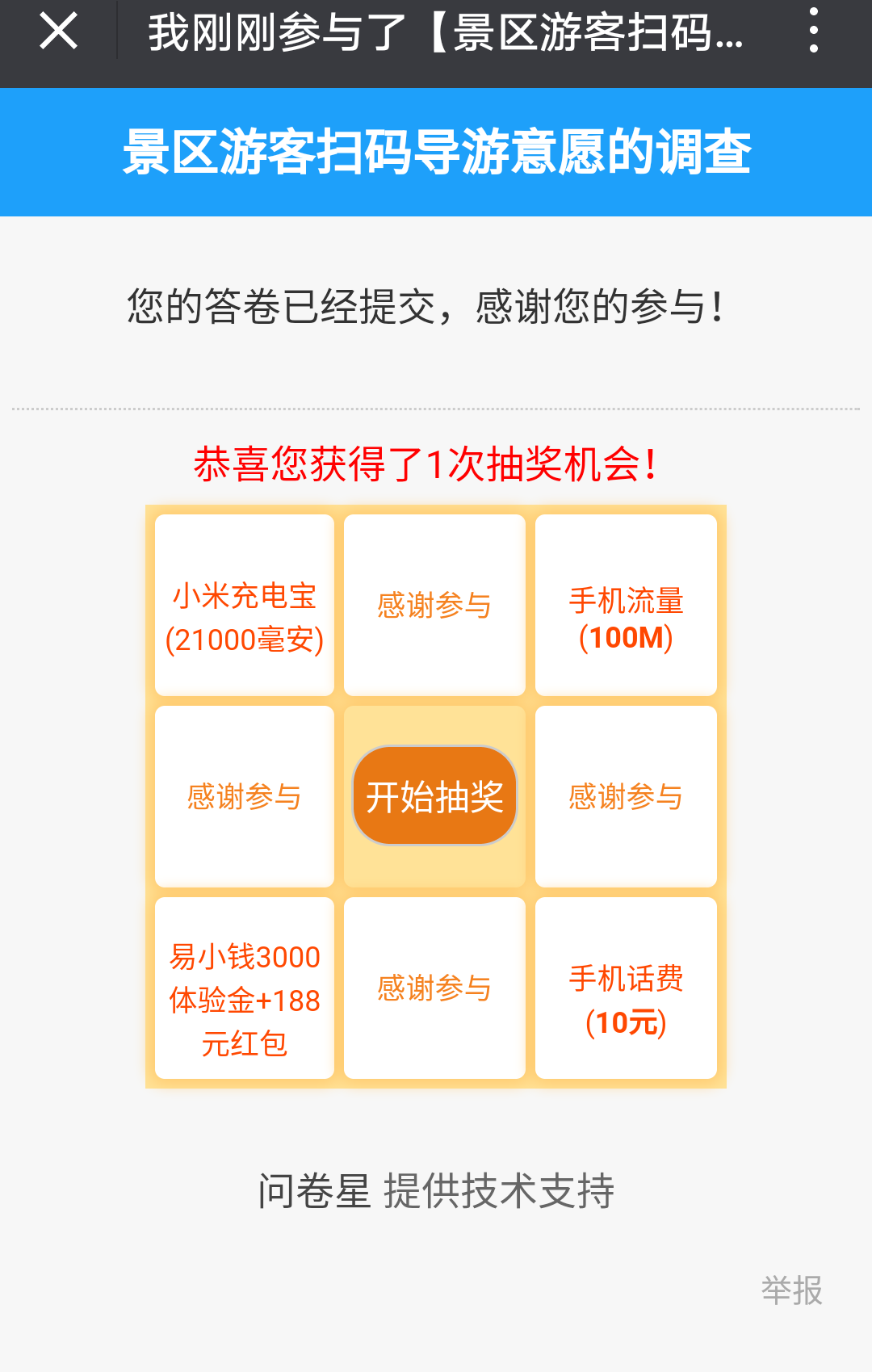Close the survey webview page
Image resolution: width=872 pixels, height=1372 pixels.
pos(58,32)
